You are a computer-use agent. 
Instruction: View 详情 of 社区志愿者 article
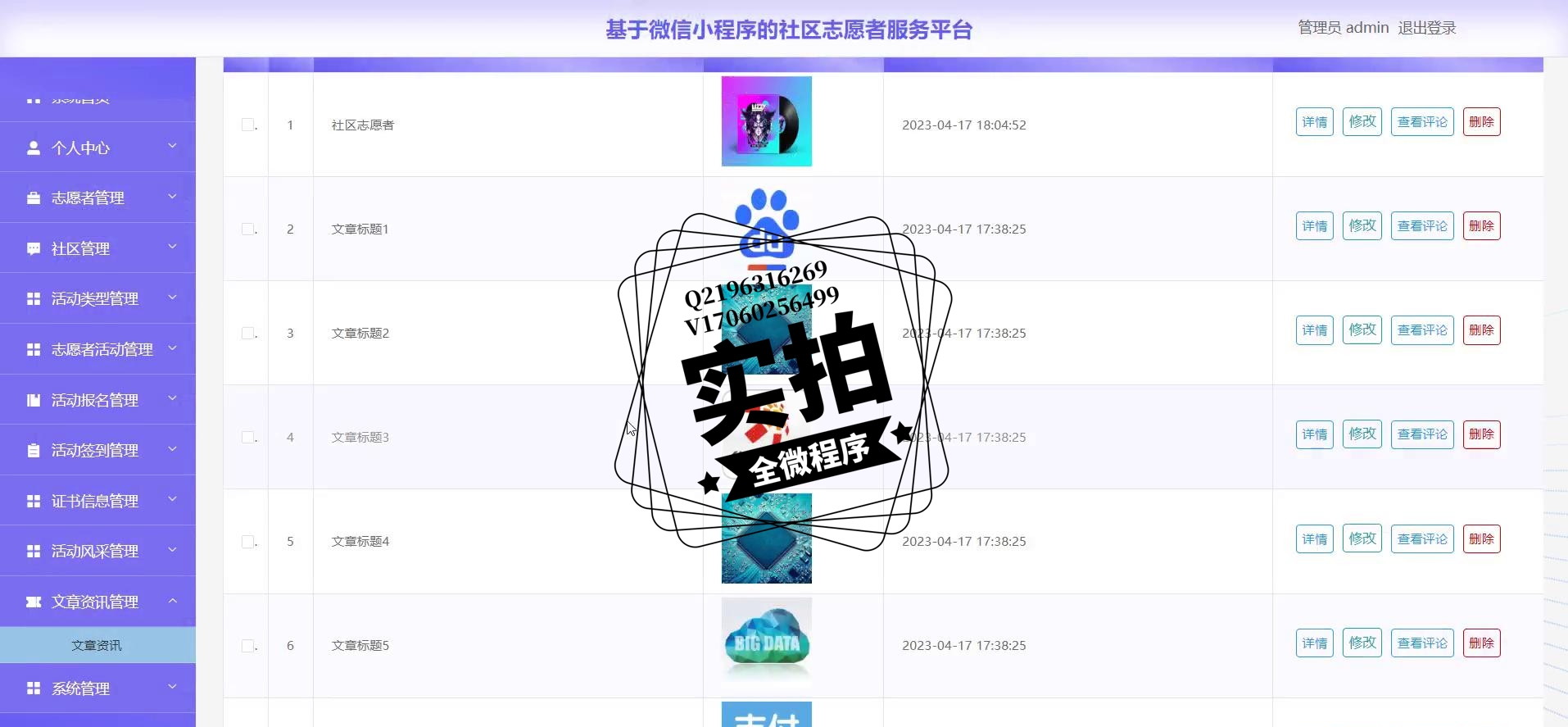point(1314,122)
